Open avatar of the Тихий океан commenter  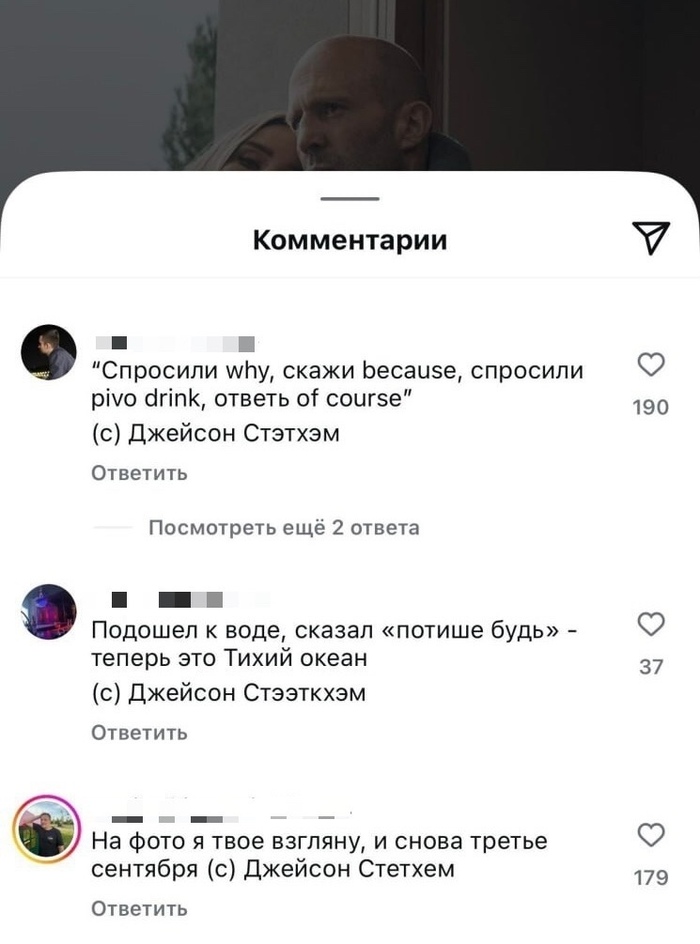click(x=48, y=612)
